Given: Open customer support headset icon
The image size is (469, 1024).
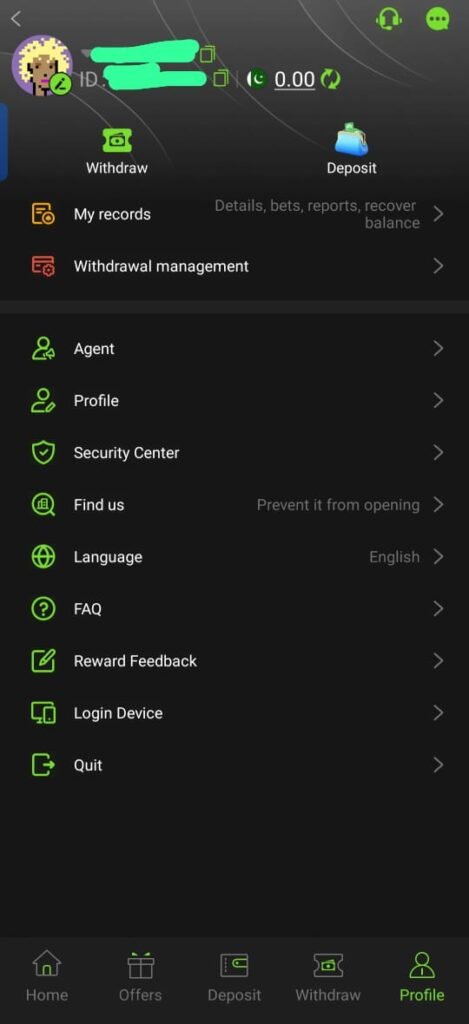Looking at the screenshot, I should [389, 18].
